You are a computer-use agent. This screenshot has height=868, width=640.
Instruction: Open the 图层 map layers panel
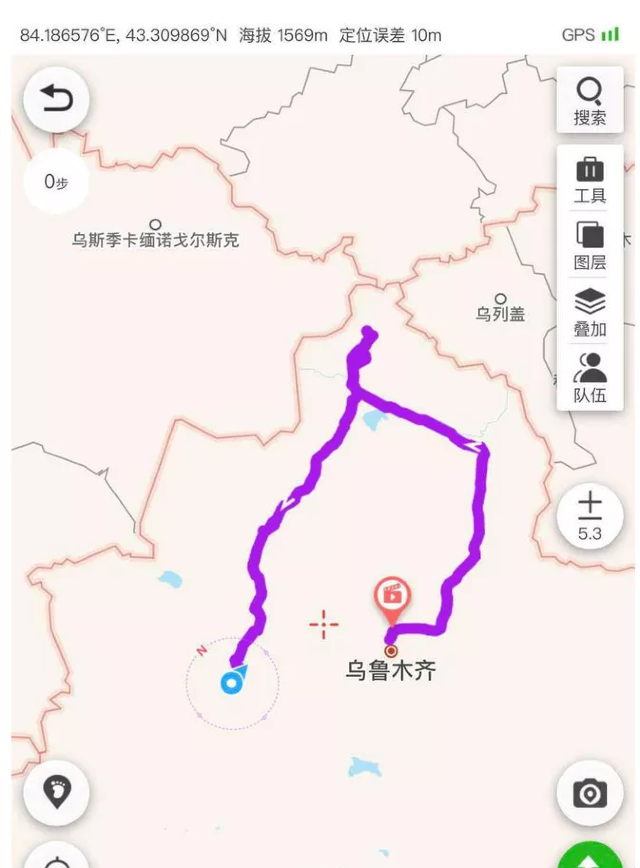coord(590,247)
